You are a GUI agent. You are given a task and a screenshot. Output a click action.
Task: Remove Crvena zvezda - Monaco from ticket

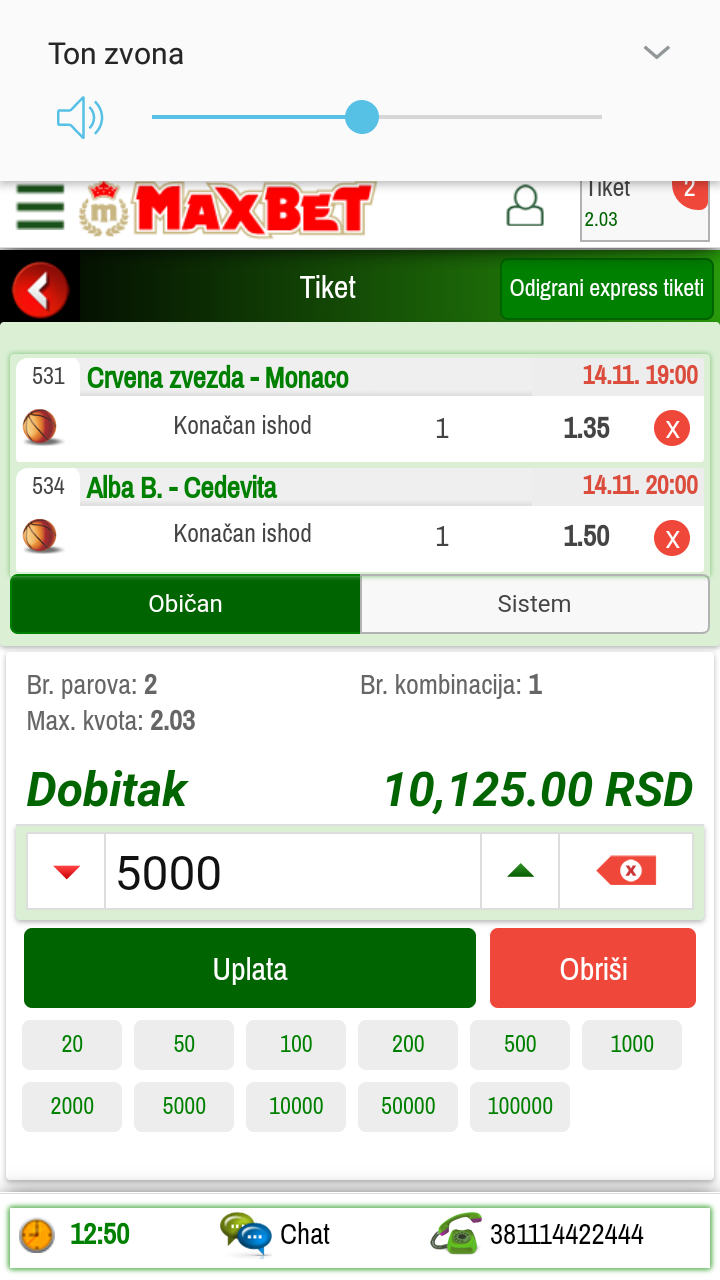[672, 429]
